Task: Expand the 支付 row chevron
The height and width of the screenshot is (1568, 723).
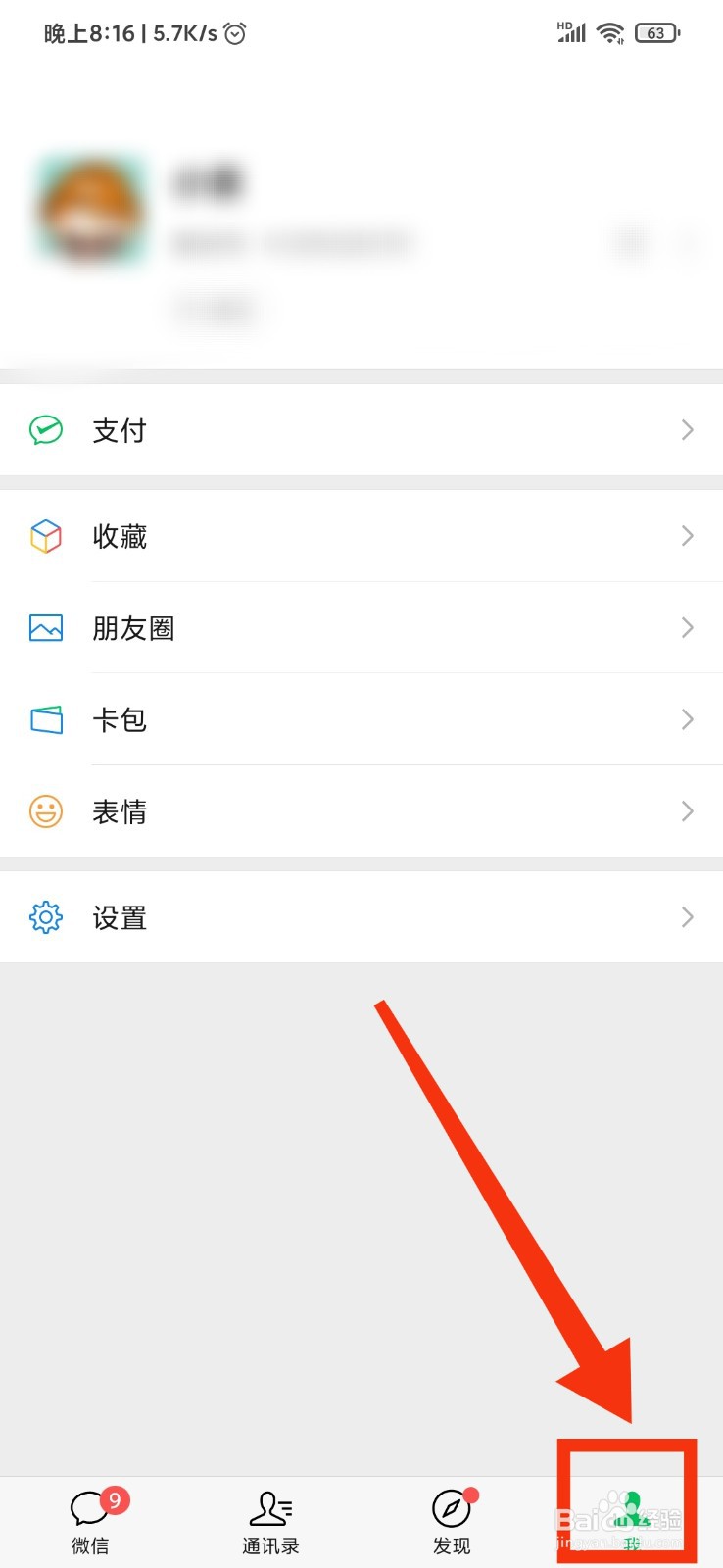Action: point(686,429)
